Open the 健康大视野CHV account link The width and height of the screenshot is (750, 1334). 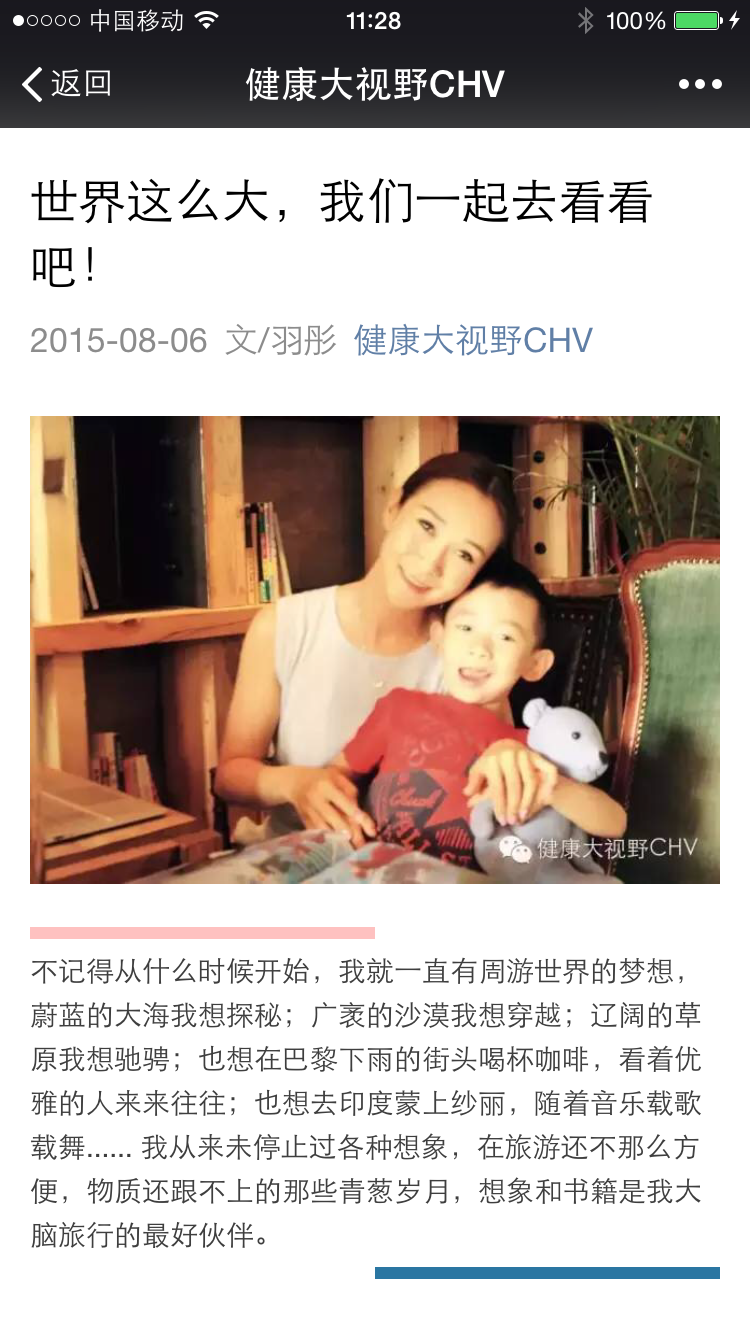click(x=473, y=341)
